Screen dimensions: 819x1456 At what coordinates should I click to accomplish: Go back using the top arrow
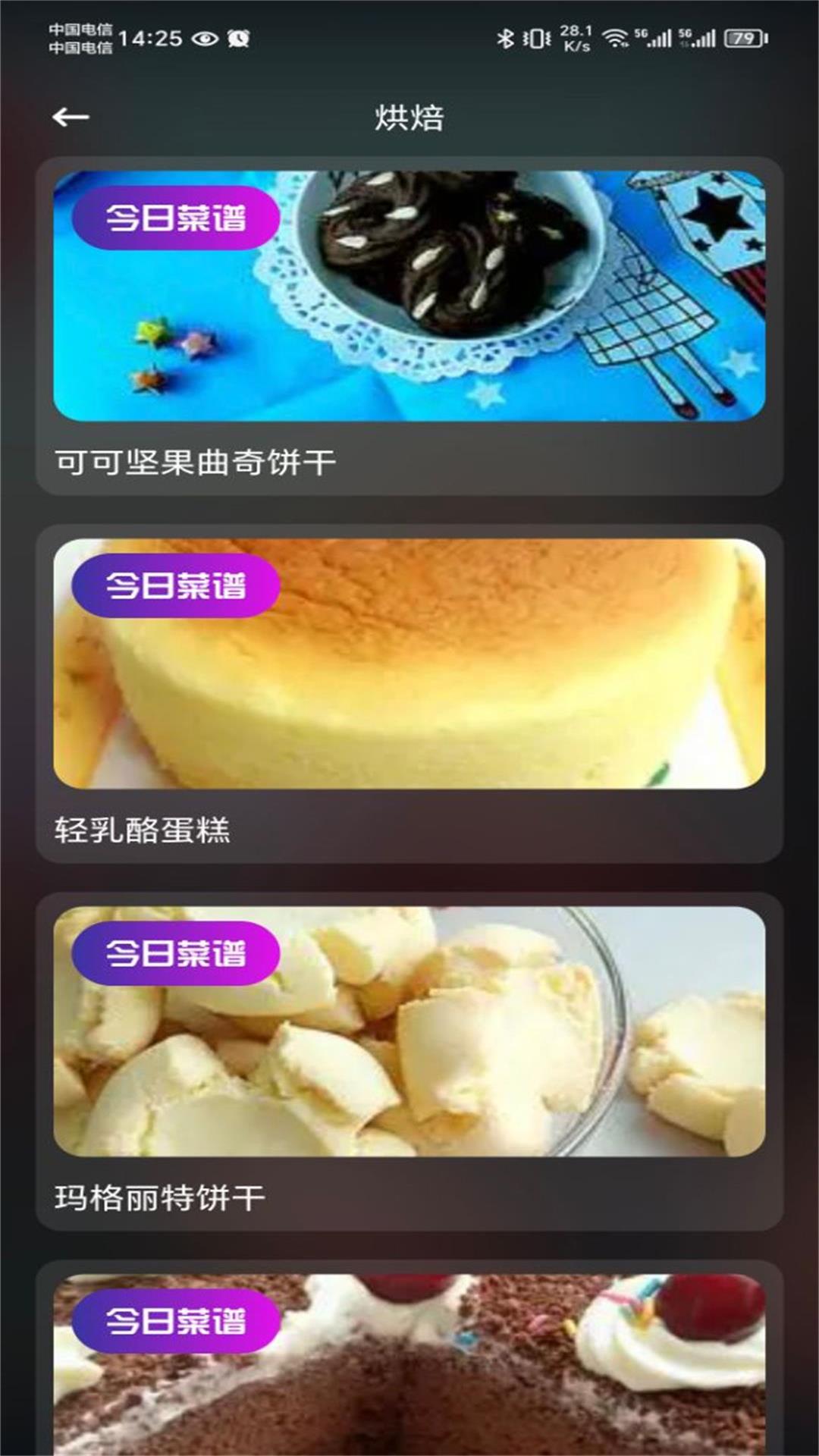coord(71,117)
